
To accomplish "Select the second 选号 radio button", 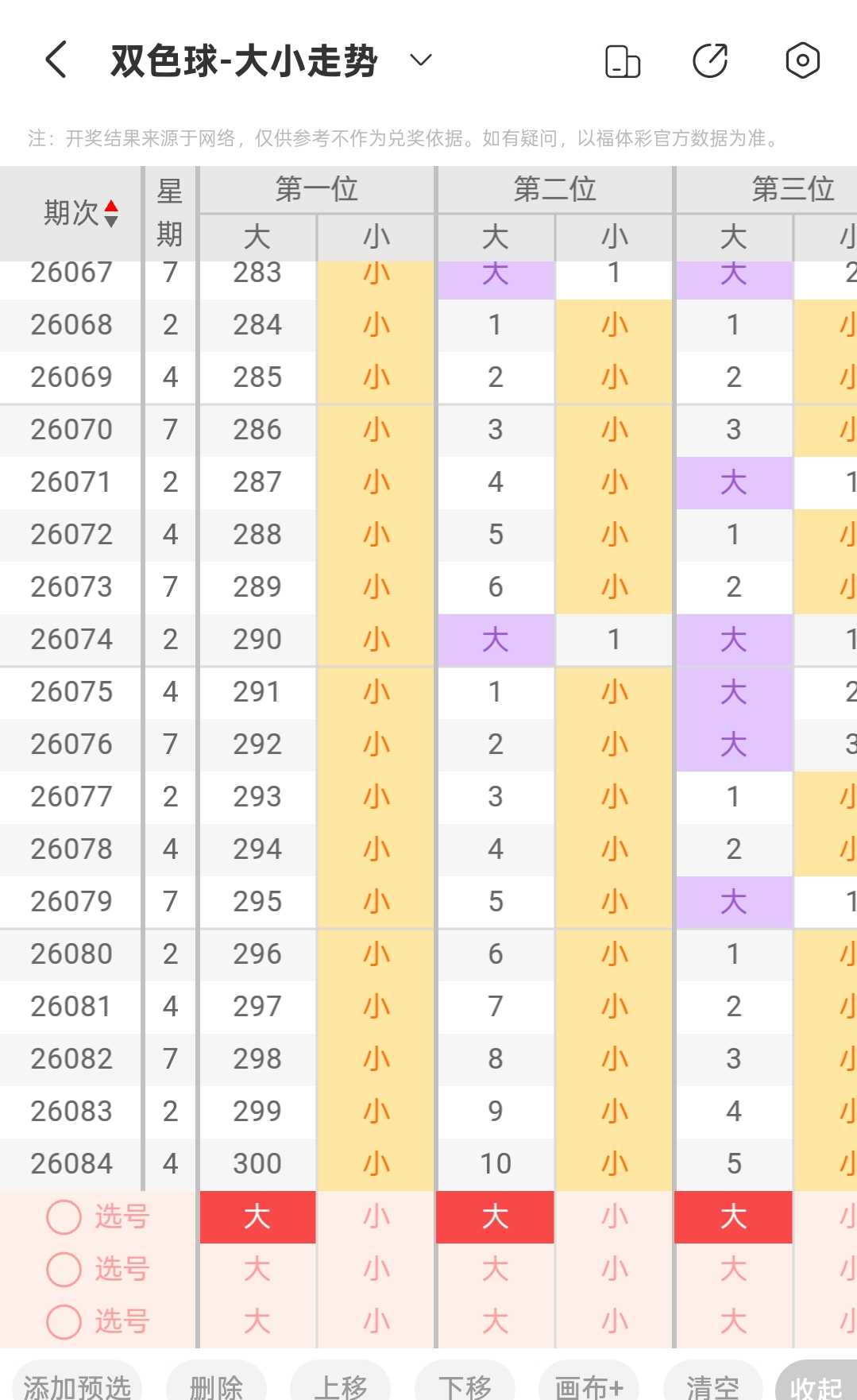I will point(64,1269).
